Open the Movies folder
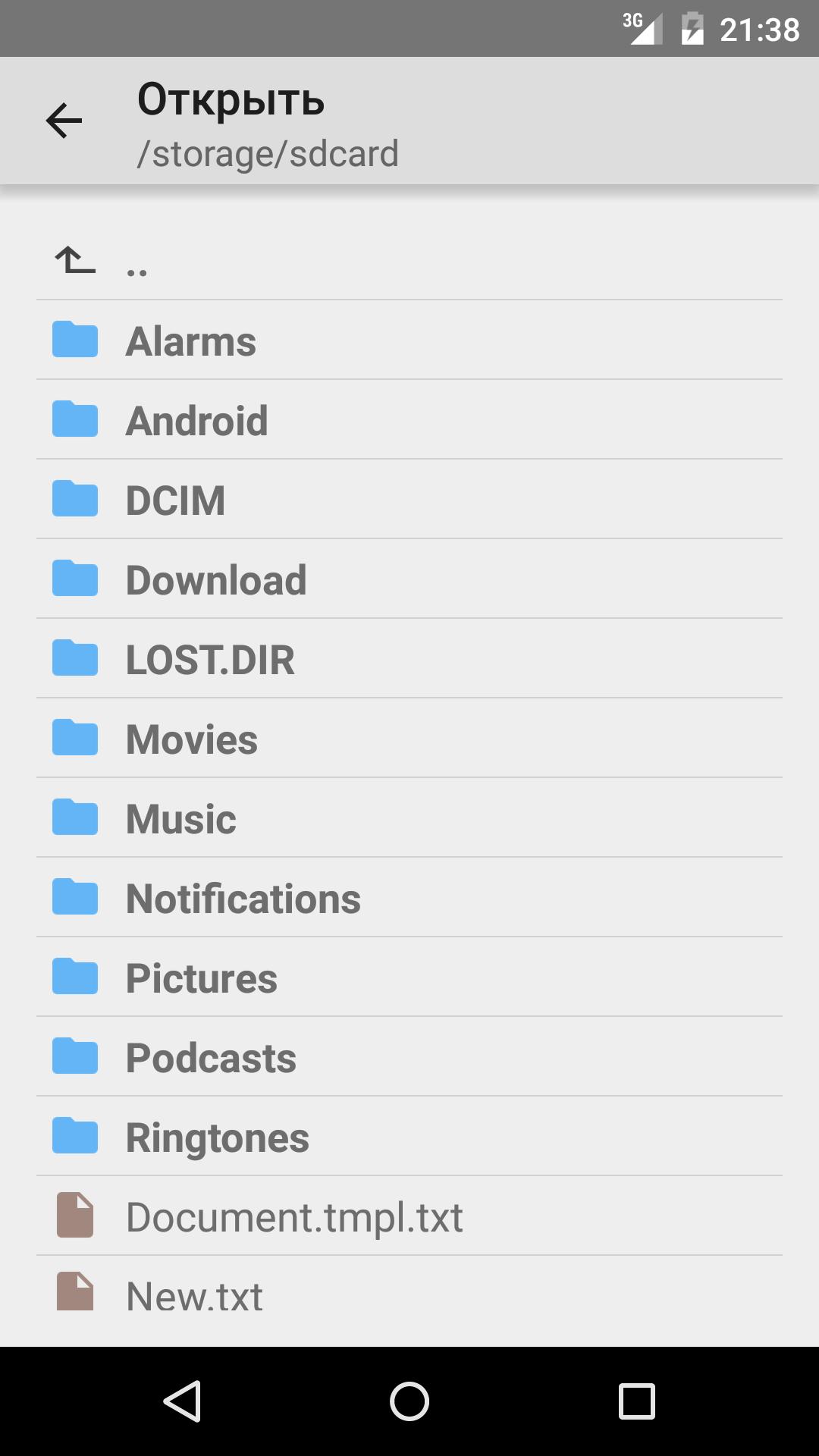Image resolution: width=819 pixels, height=1456 pixels. point(409,738)
